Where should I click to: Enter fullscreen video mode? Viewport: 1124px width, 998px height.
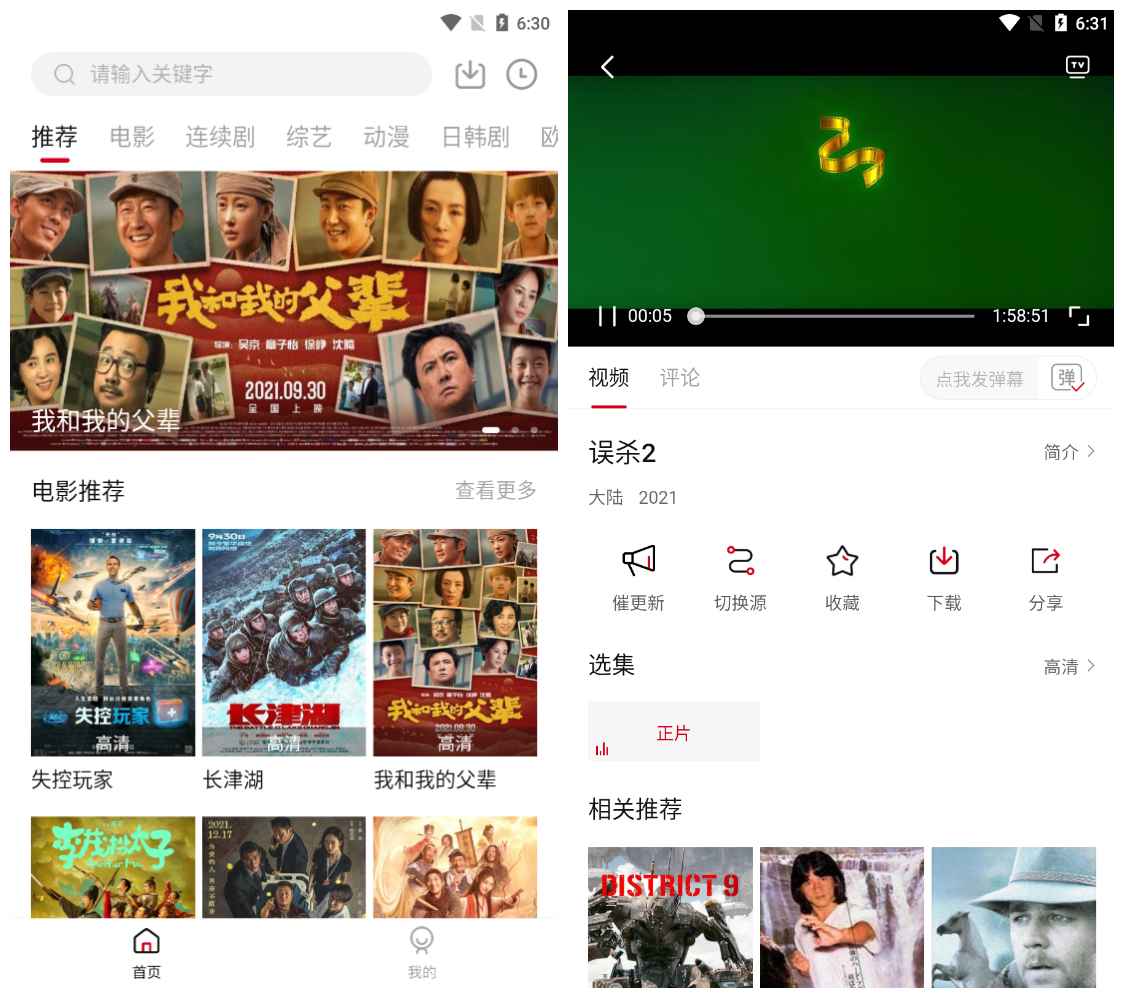pos(1079,316)
